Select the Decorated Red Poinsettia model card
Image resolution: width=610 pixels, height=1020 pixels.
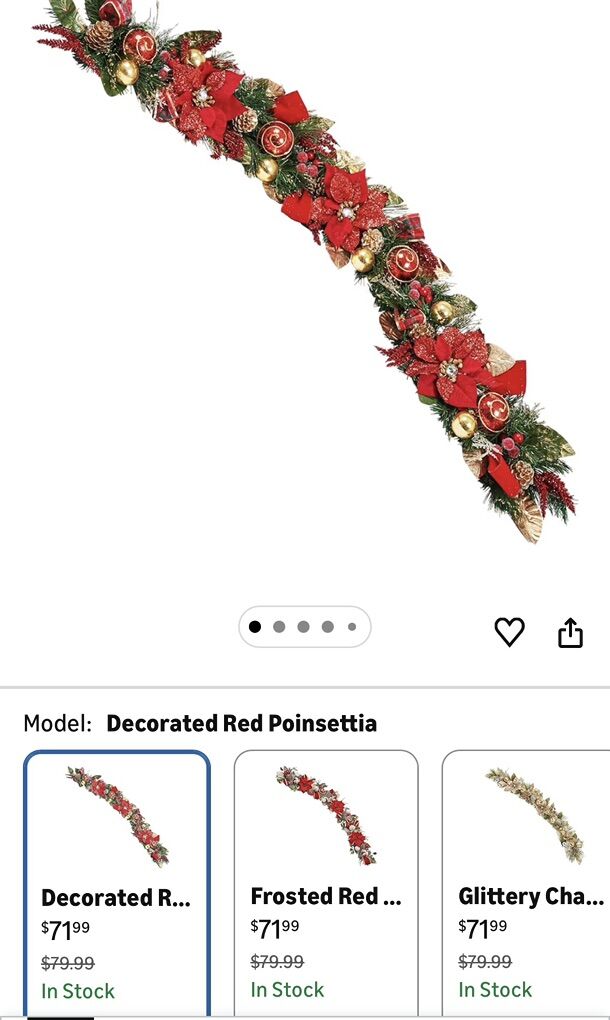pyautogui.click(x=117, y=880)
